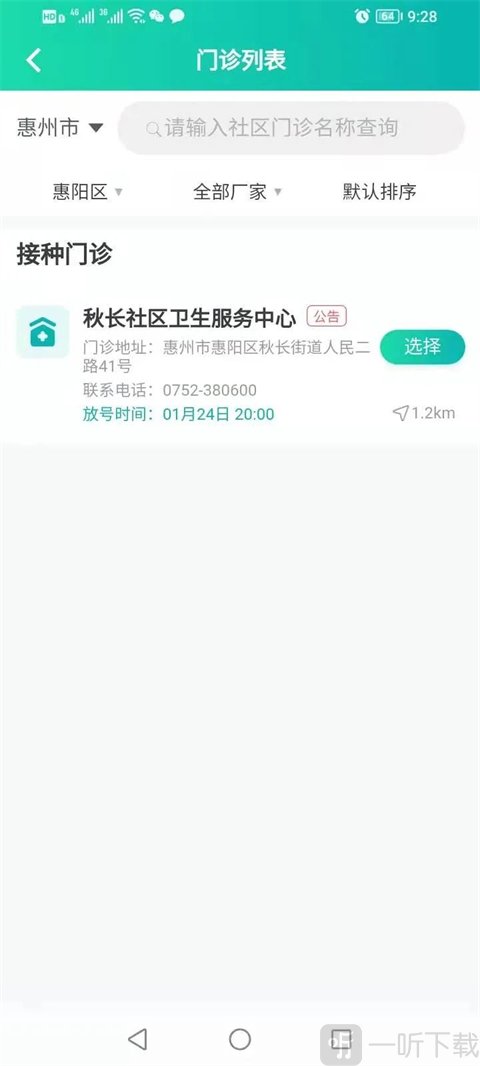This screenshot has width=480, height=1066.
Task: Tap the community clinic name search box
Action: click(x=291, y=128)
